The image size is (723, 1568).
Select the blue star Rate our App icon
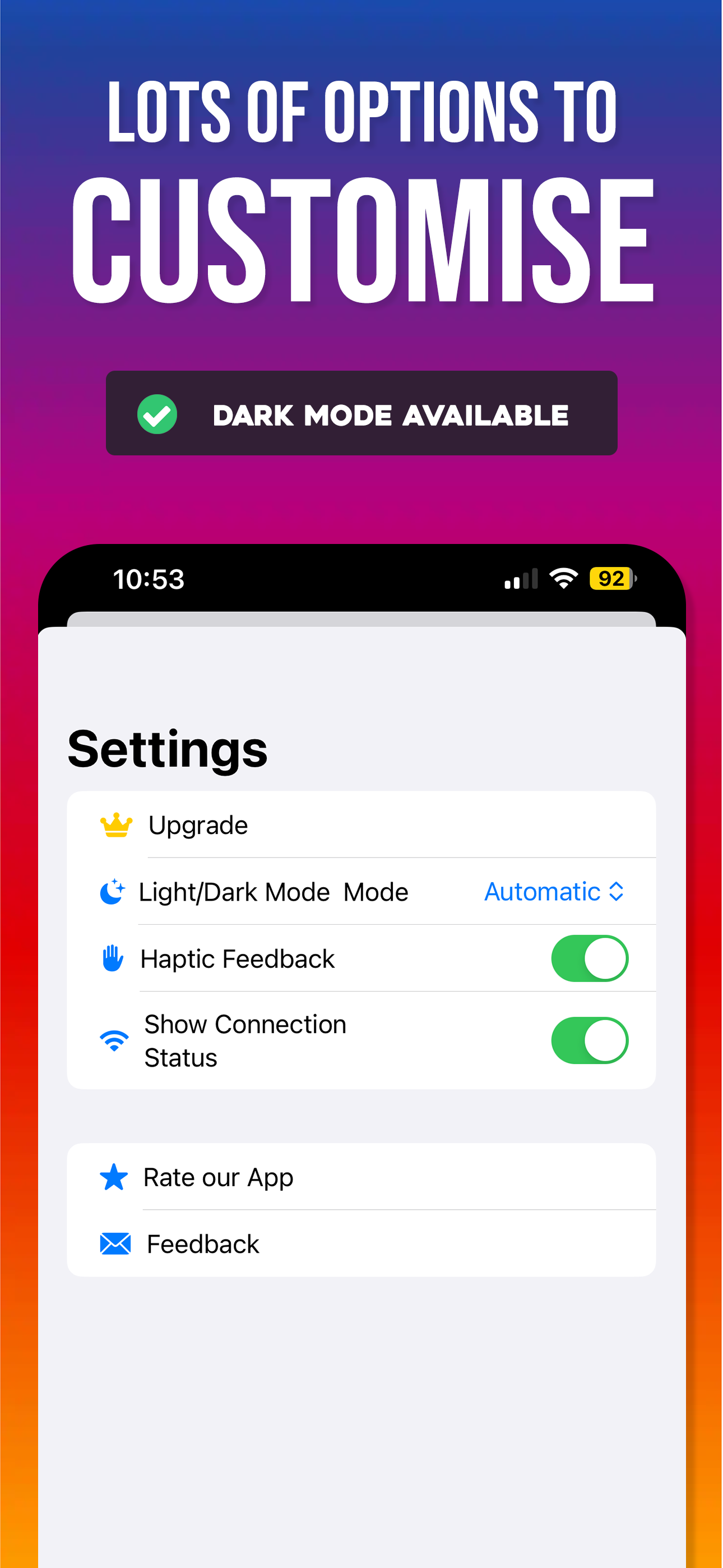click(114, 1177)
